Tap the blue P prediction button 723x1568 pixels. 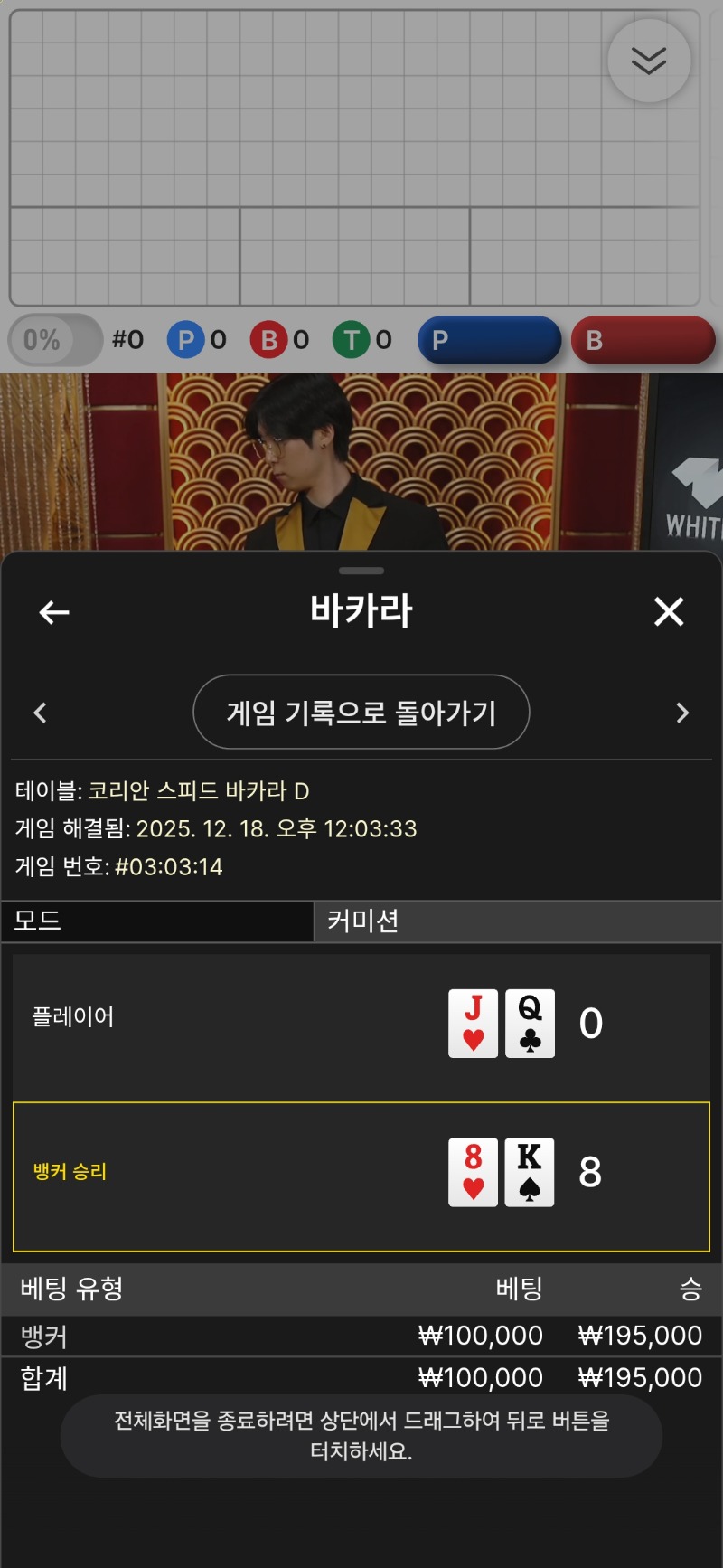click(489, 340)
